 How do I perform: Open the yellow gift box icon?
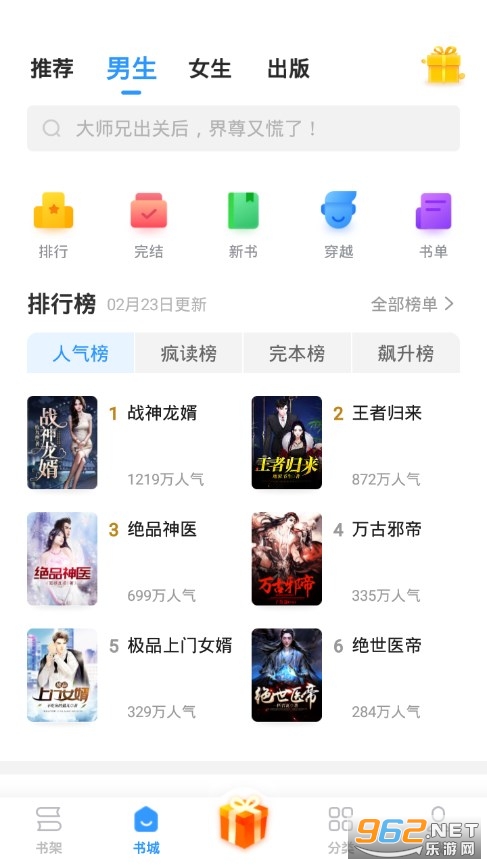pos(443,65)
